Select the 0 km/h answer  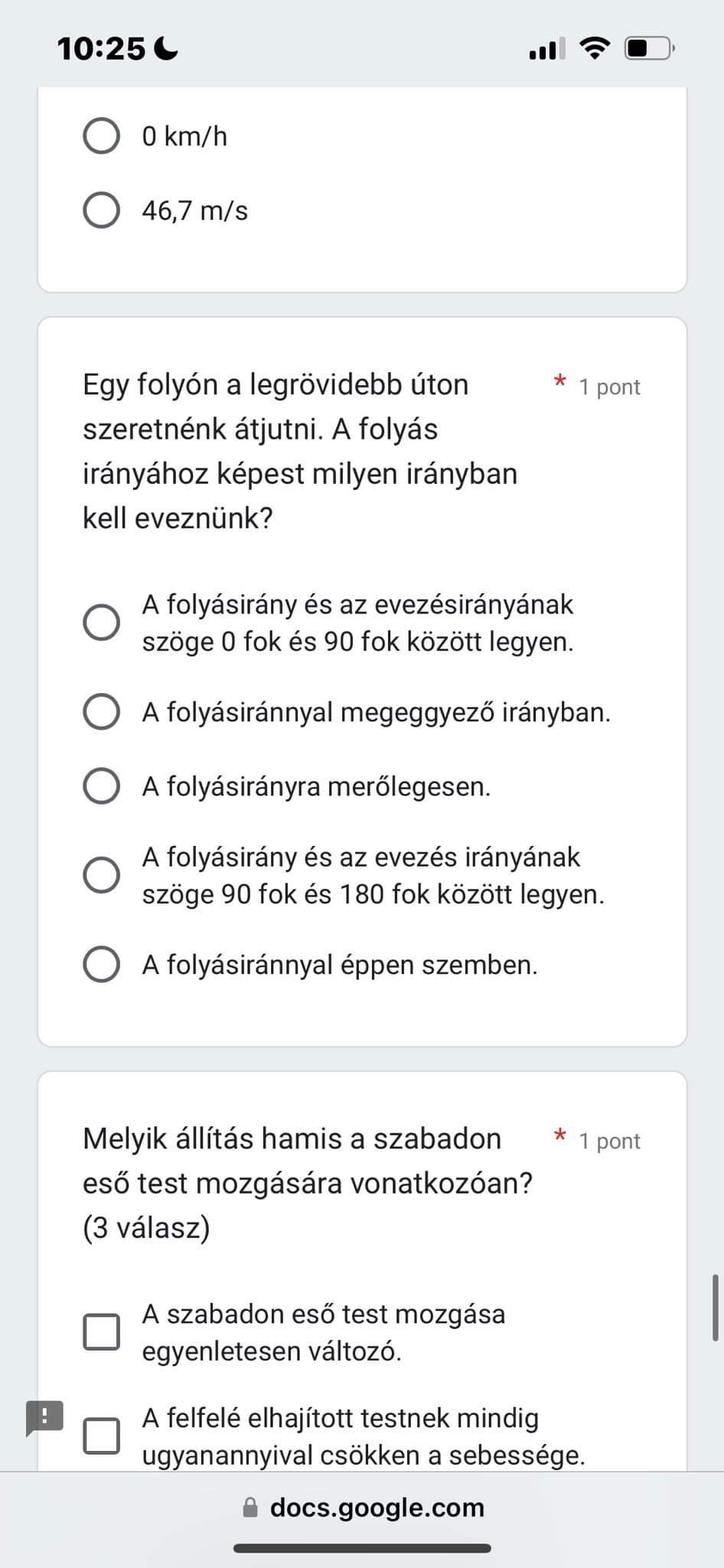(x=101, y=136)
